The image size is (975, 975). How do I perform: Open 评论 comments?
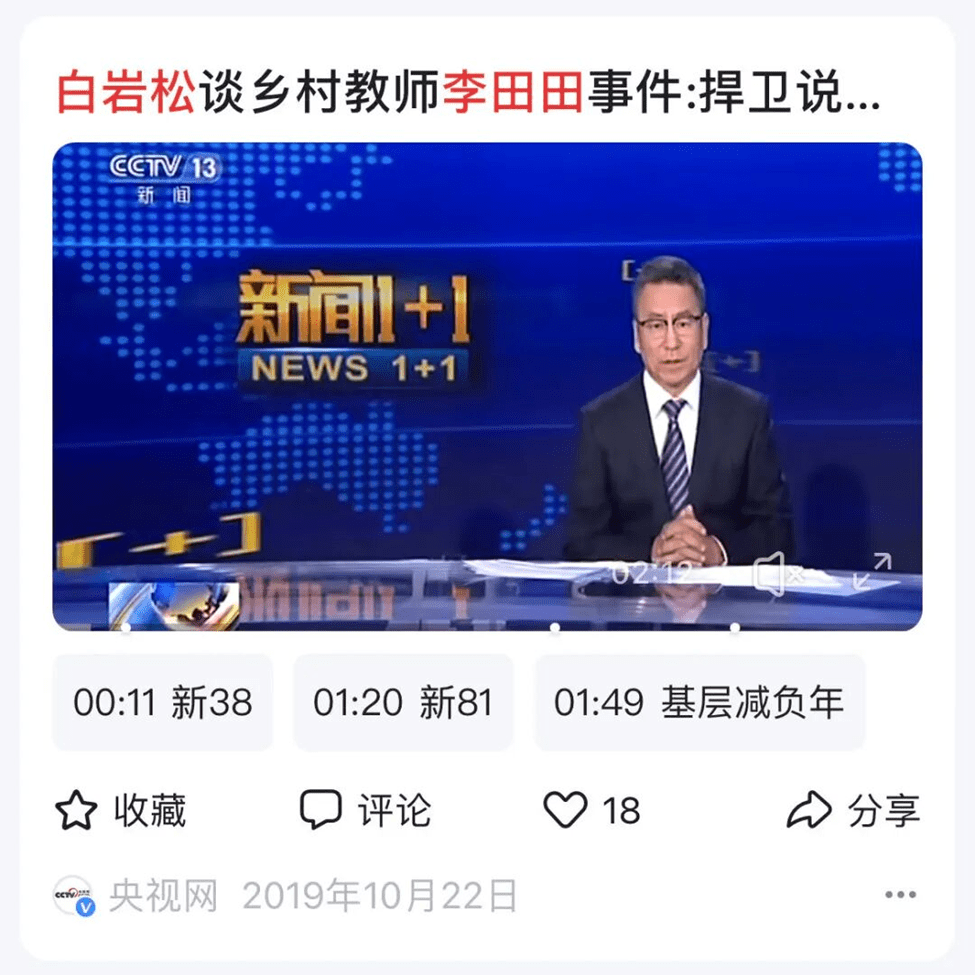(x=366, y=810)
